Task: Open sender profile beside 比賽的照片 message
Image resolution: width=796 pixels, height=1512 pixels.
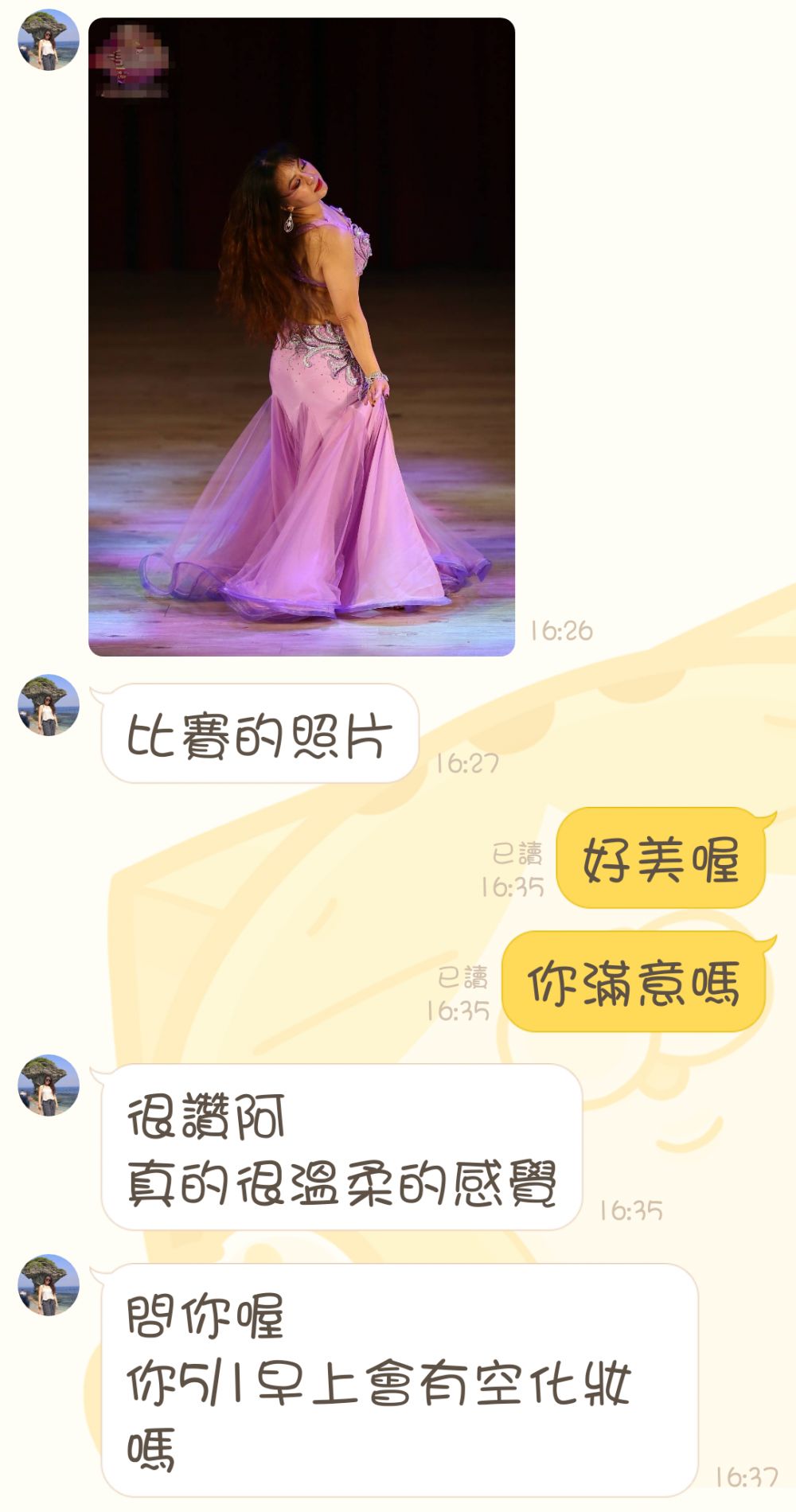Action: [49, 705]
